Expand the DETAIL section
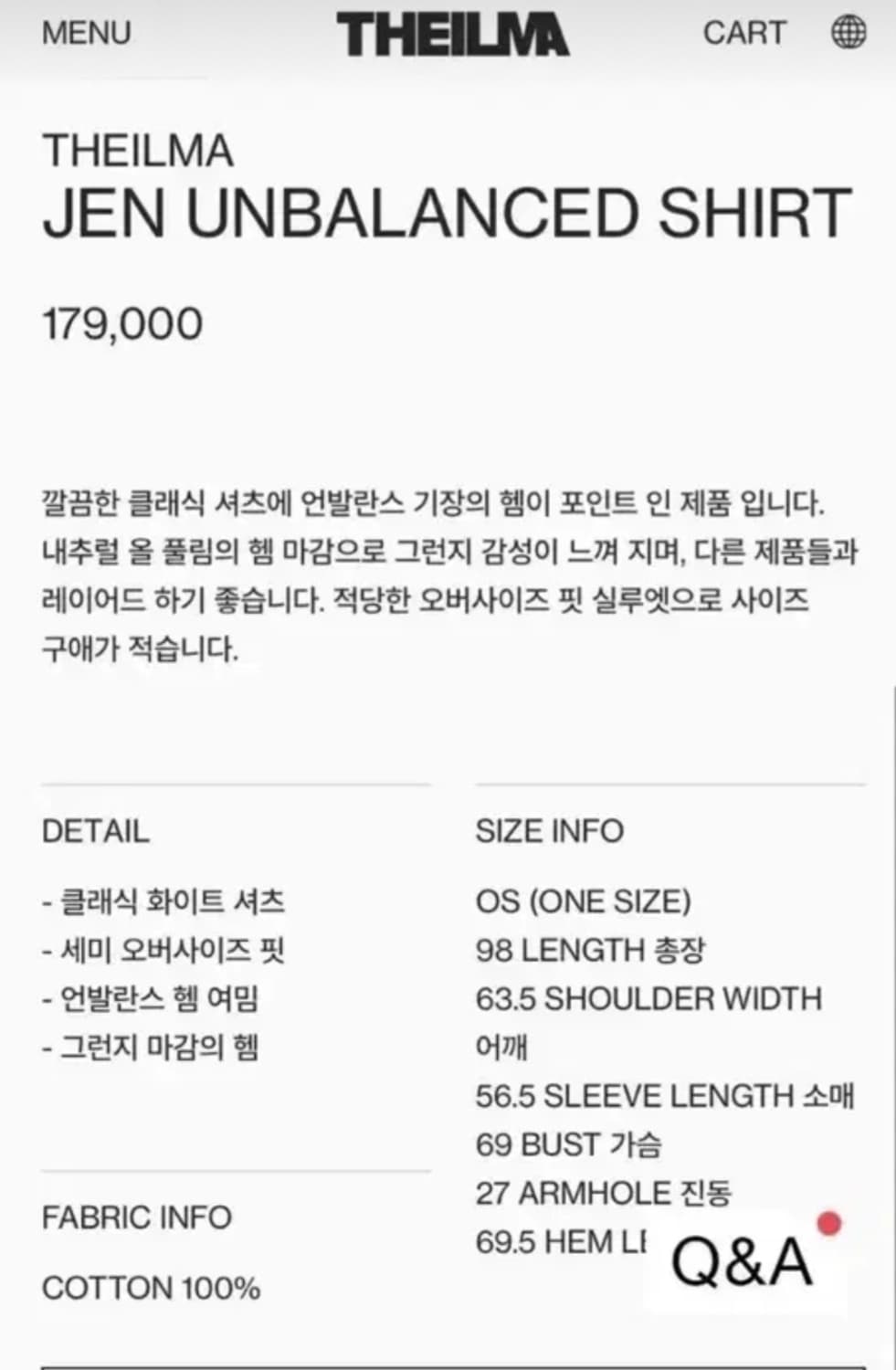 (93, 831)
